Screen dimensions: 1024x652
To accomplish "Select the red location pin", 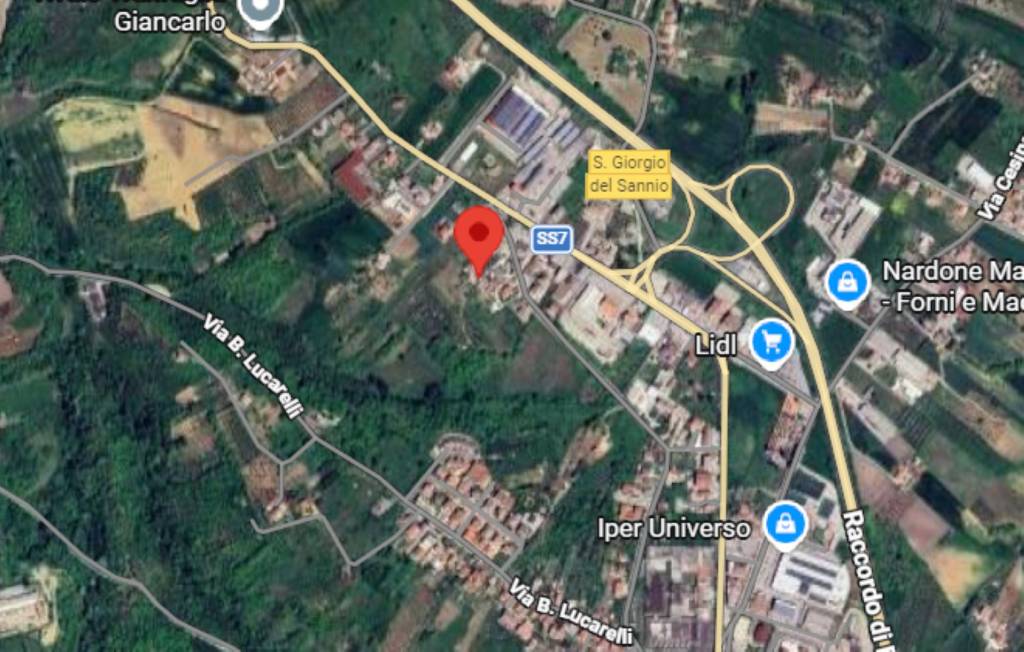I will click(x=479, y=236).
